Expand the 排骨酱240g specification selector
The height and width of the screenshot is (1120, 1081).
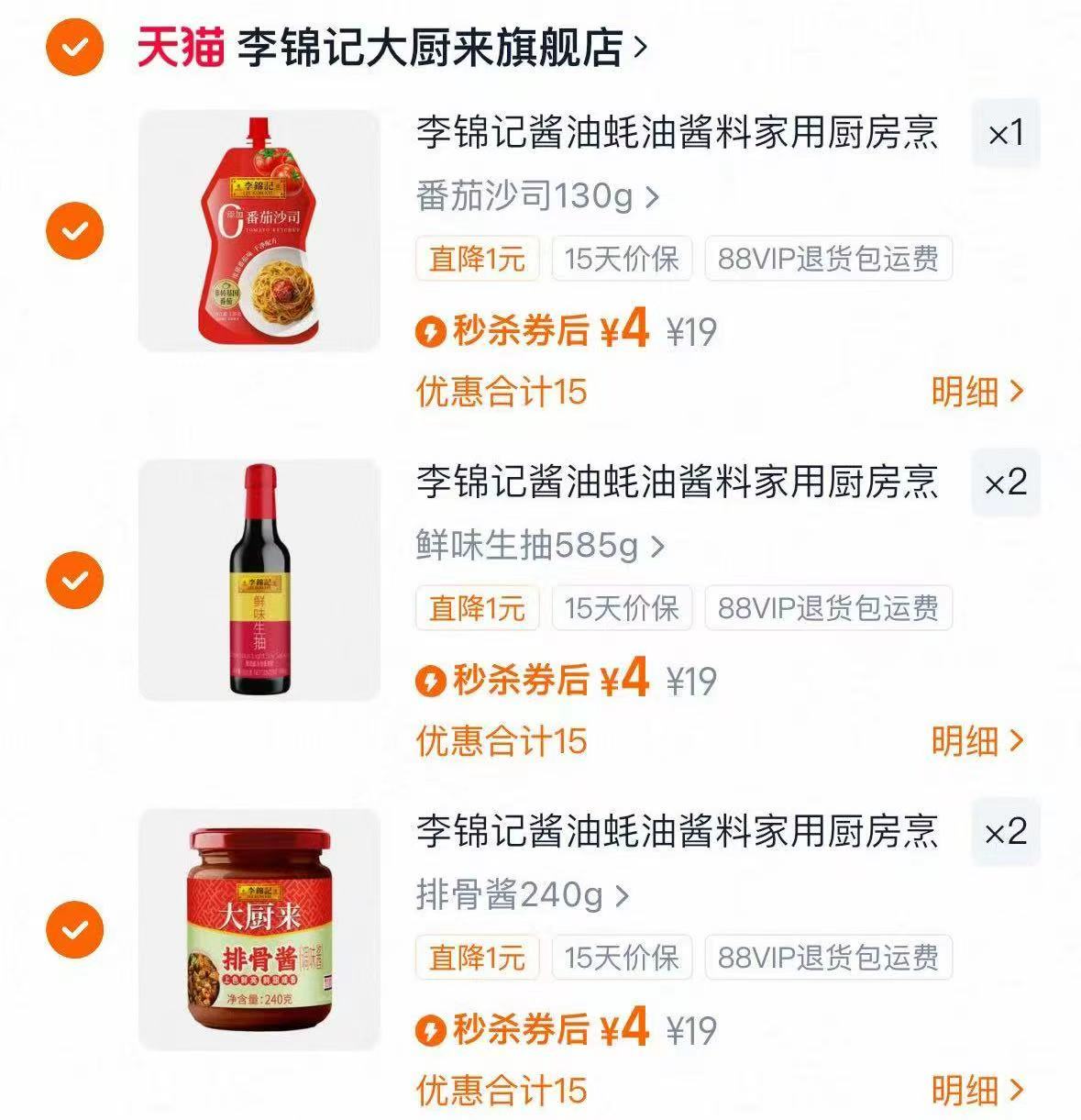[x=522, y=894]
